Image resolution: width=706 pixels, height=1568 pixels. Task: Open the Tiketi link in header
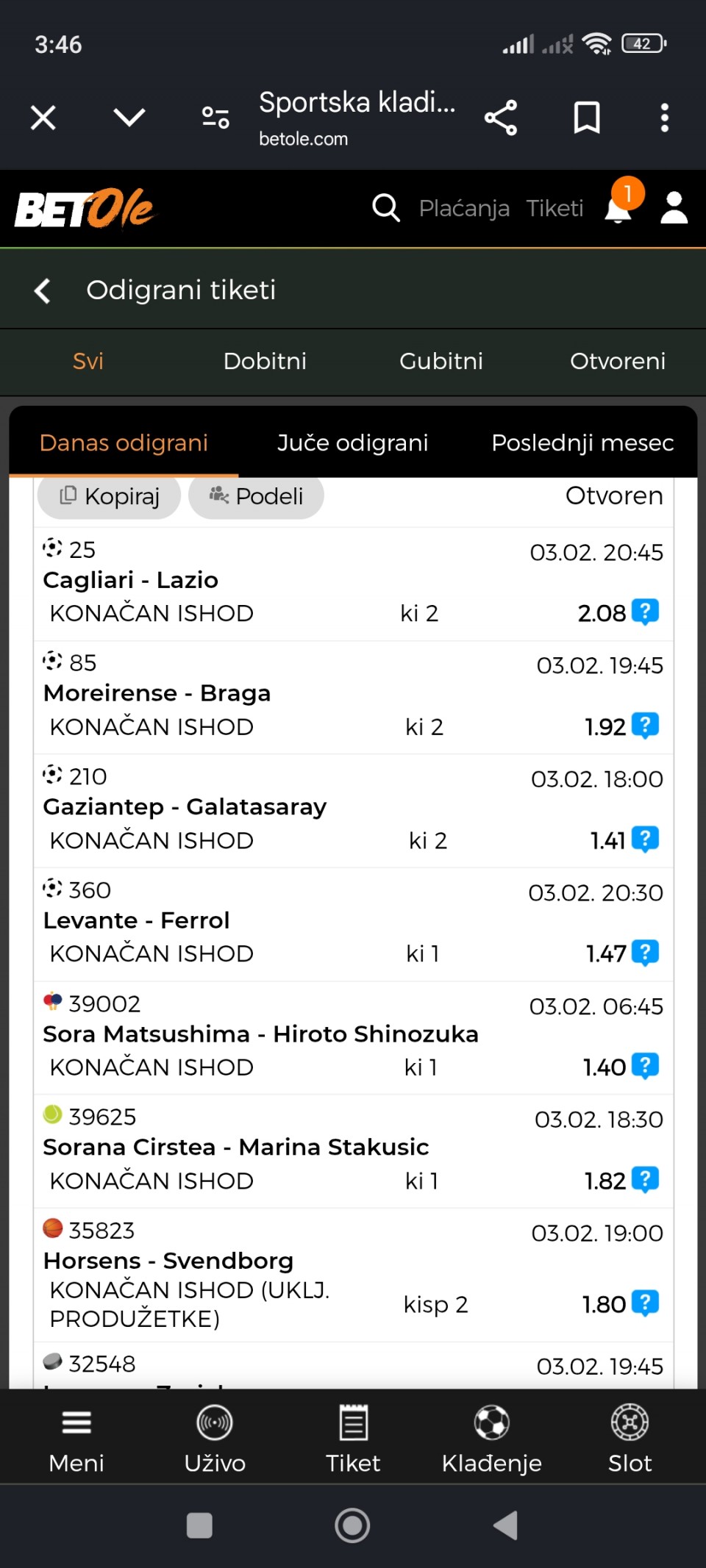pyautogui.click(x=555, y=209)
